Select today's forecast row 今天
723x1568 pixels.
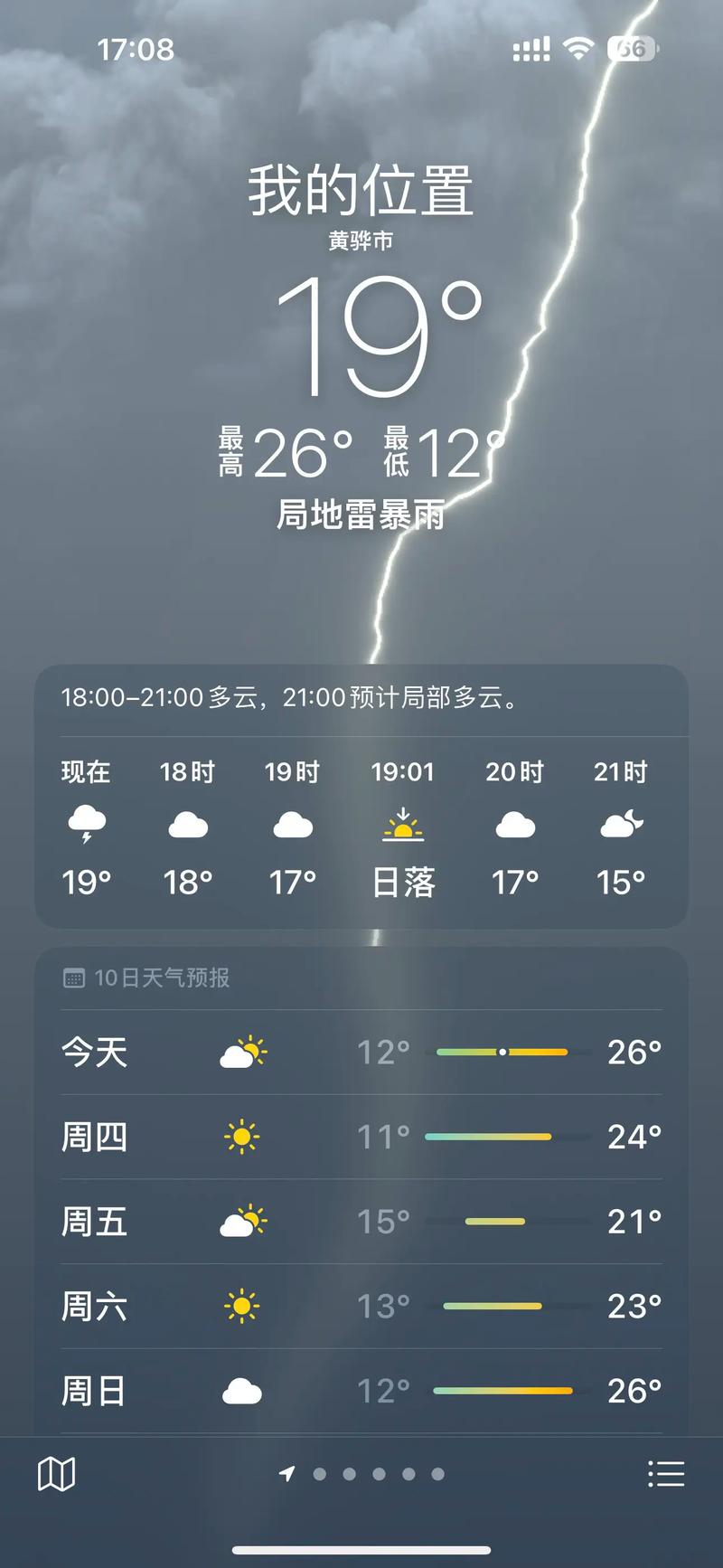click(x=361, y=1052)
